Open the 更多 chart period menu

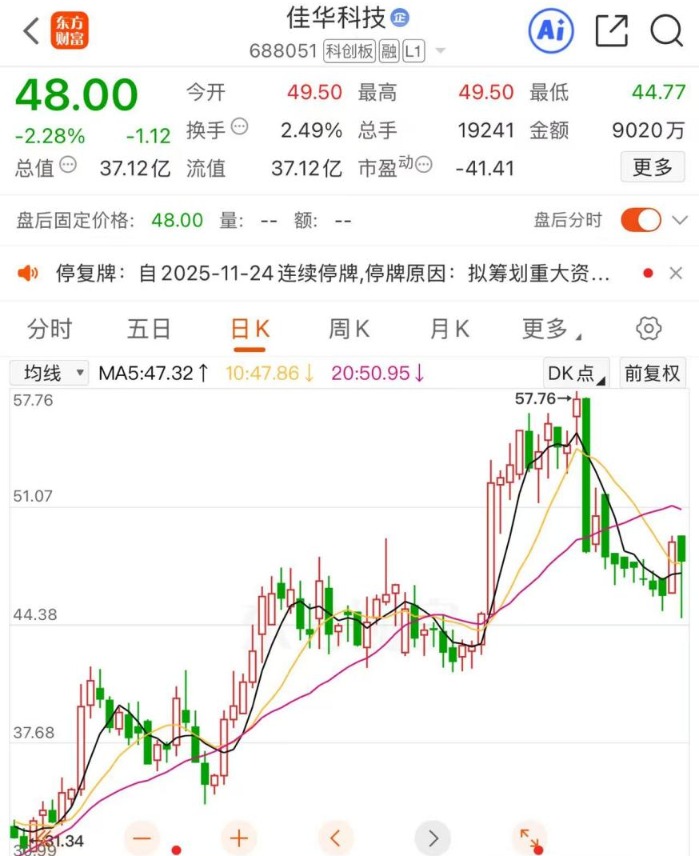coord(550,329)
